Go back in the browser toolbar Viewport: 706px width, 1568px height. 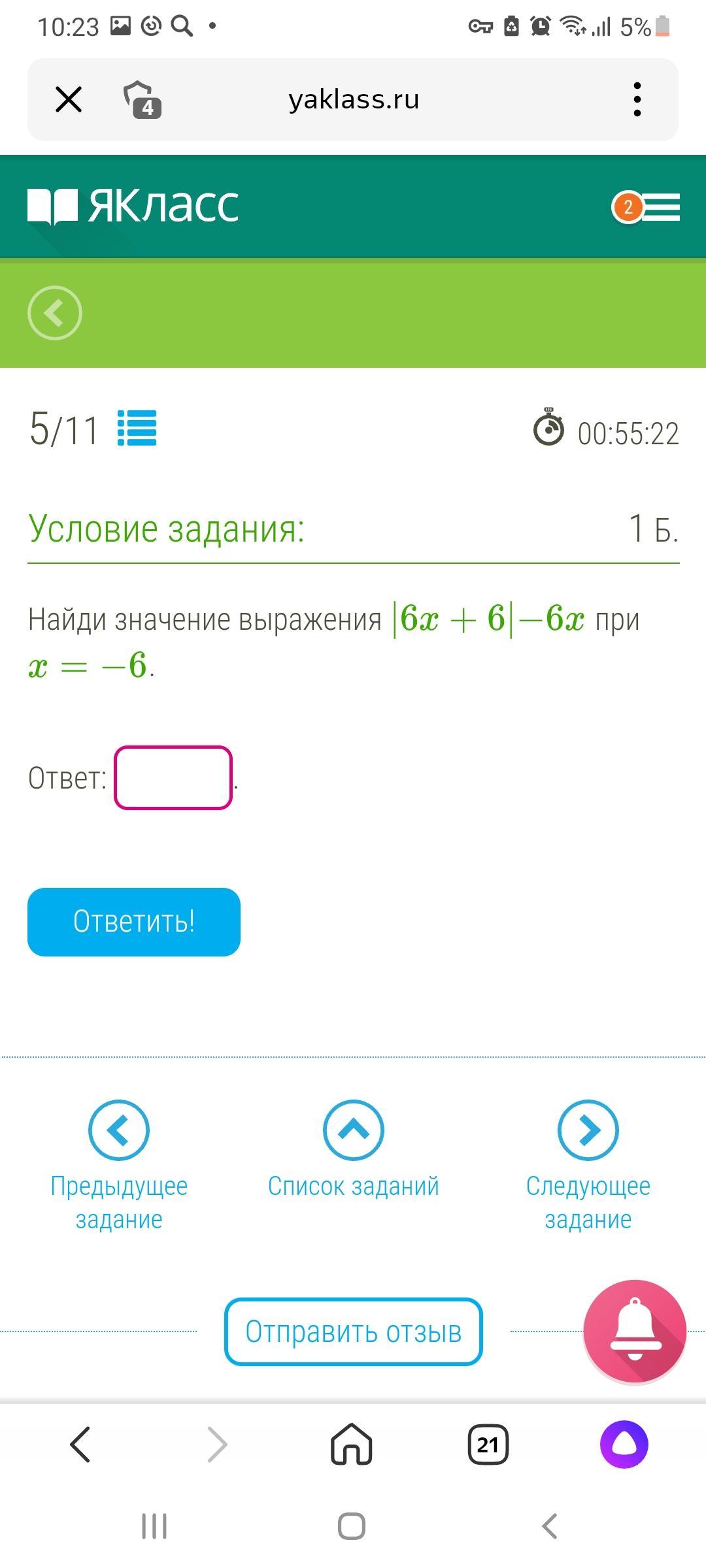80,1445
